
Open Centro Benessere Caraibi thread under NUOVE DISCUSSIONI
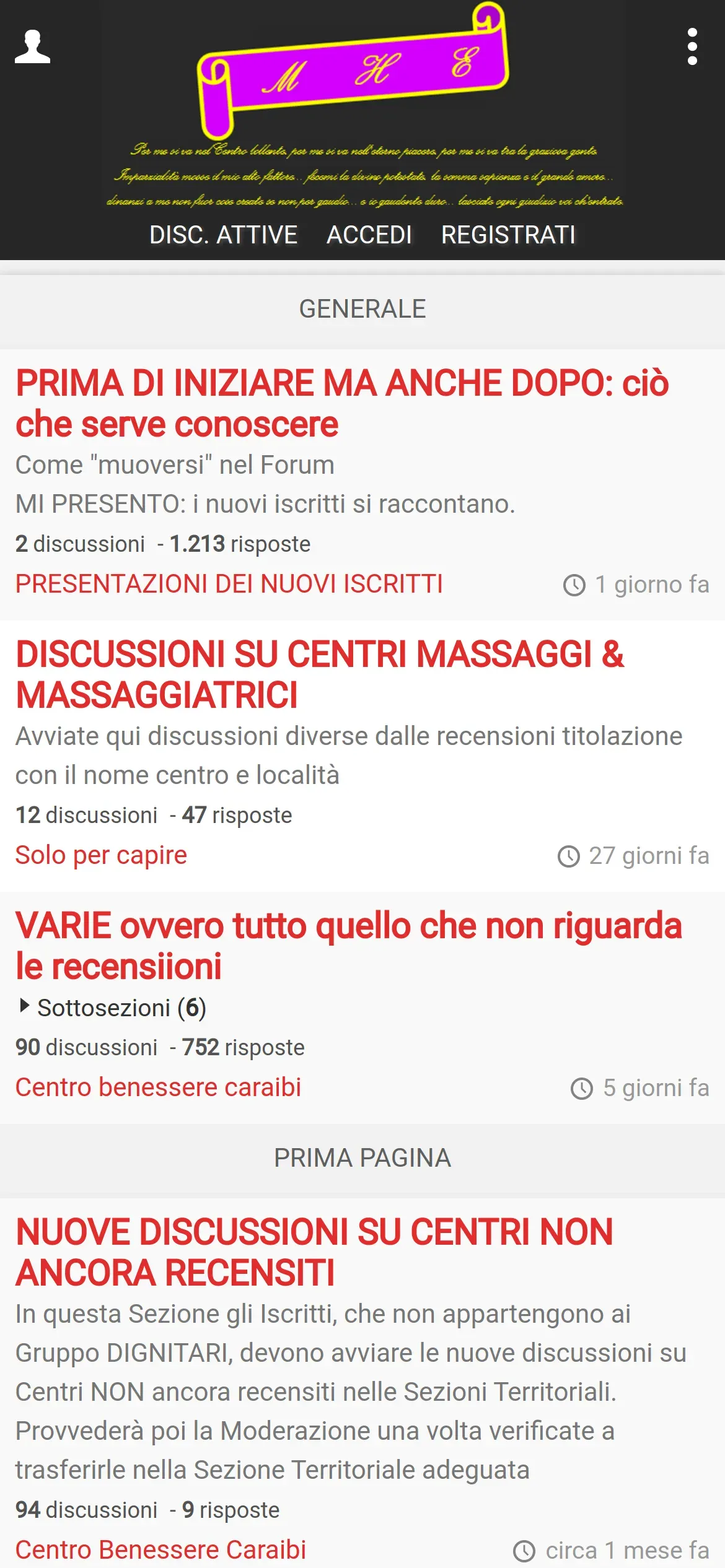(160, 1550)
